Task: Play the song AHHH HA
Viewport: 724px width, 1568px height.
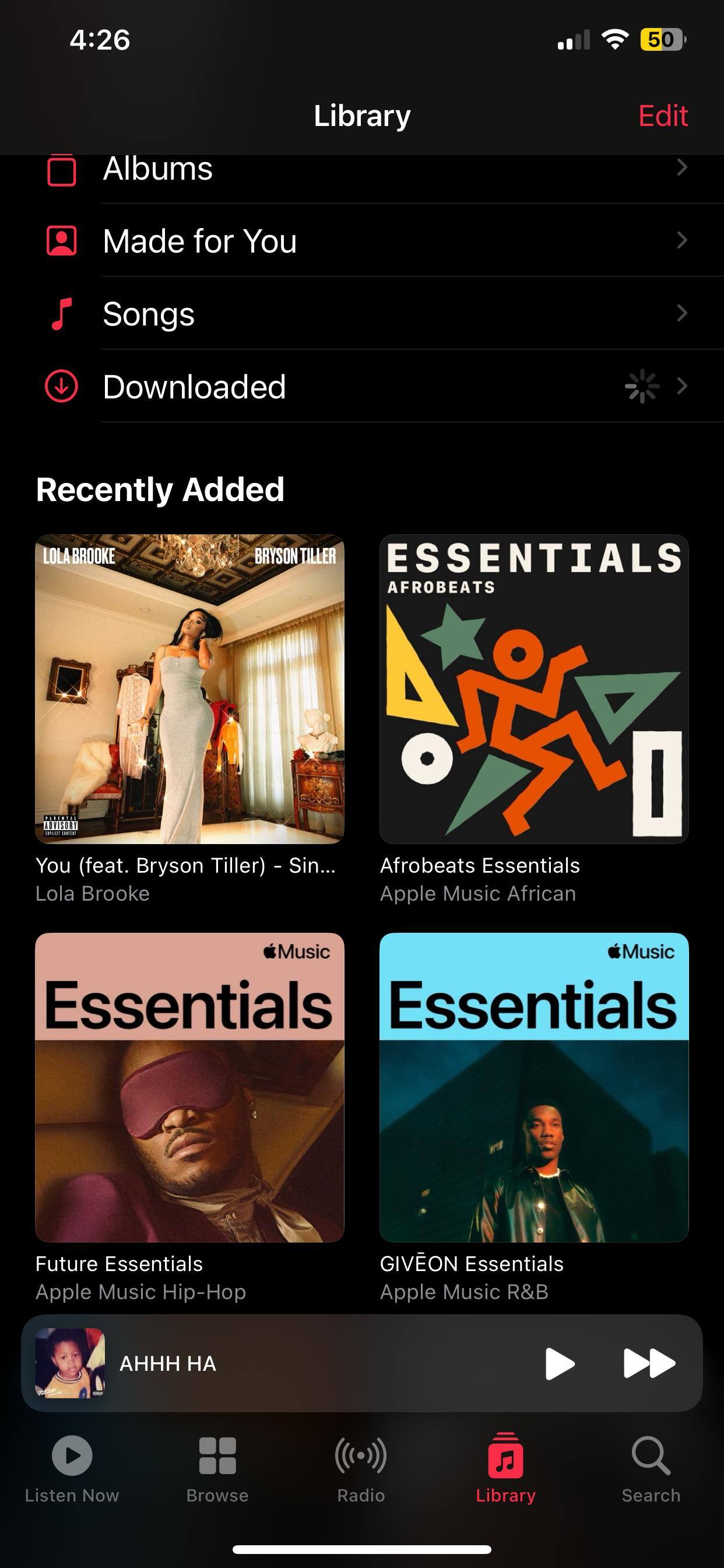Action: point(559,1363)
